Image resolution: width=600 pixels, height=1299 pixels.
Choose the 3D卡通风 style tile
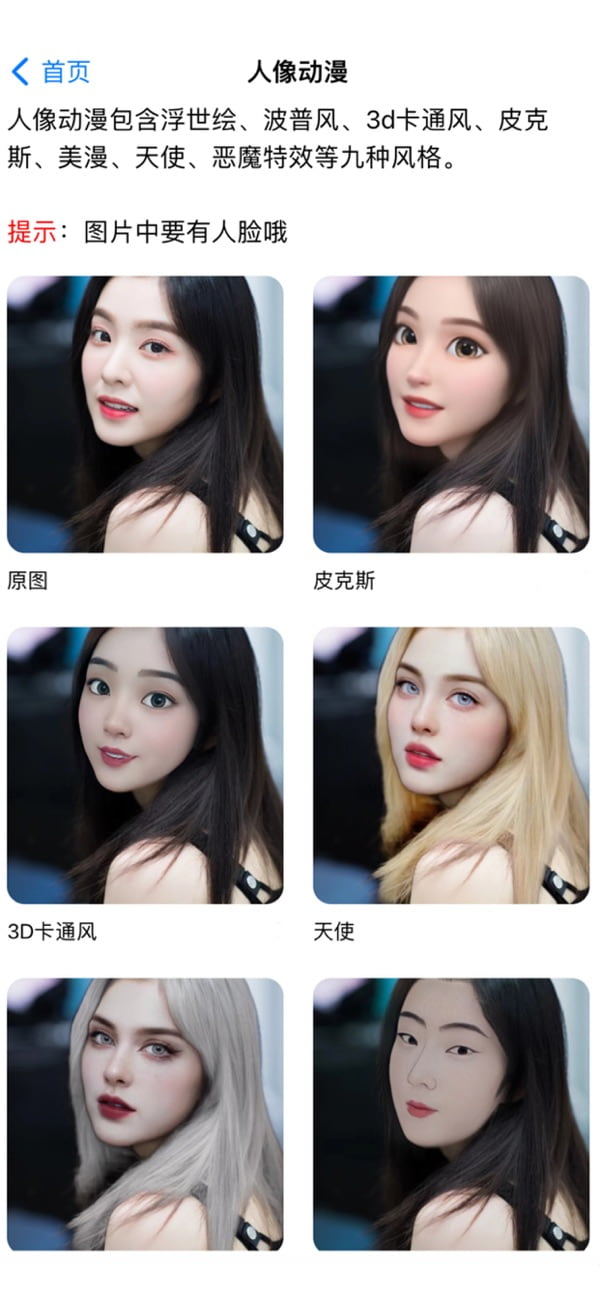click(145, 765)
